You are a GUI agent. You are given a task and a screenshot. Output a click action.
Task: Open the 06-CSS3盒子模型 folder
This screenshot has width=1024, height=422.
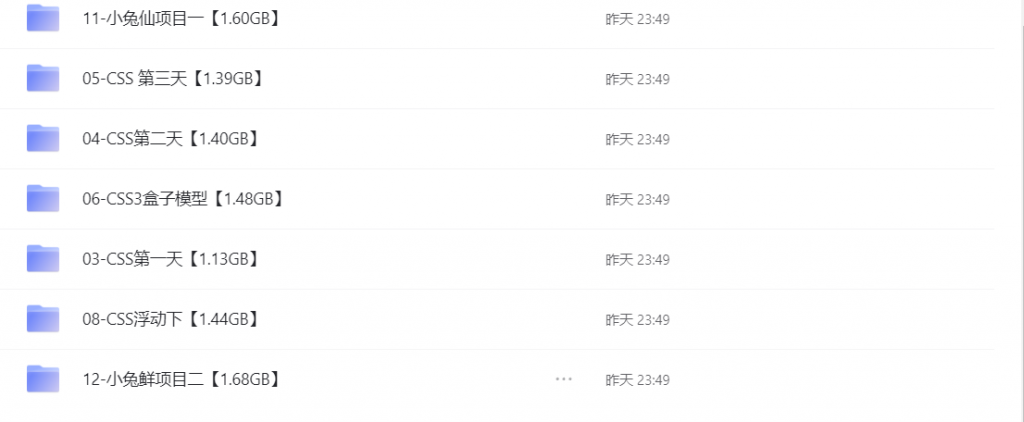click(x=183, y=199)
